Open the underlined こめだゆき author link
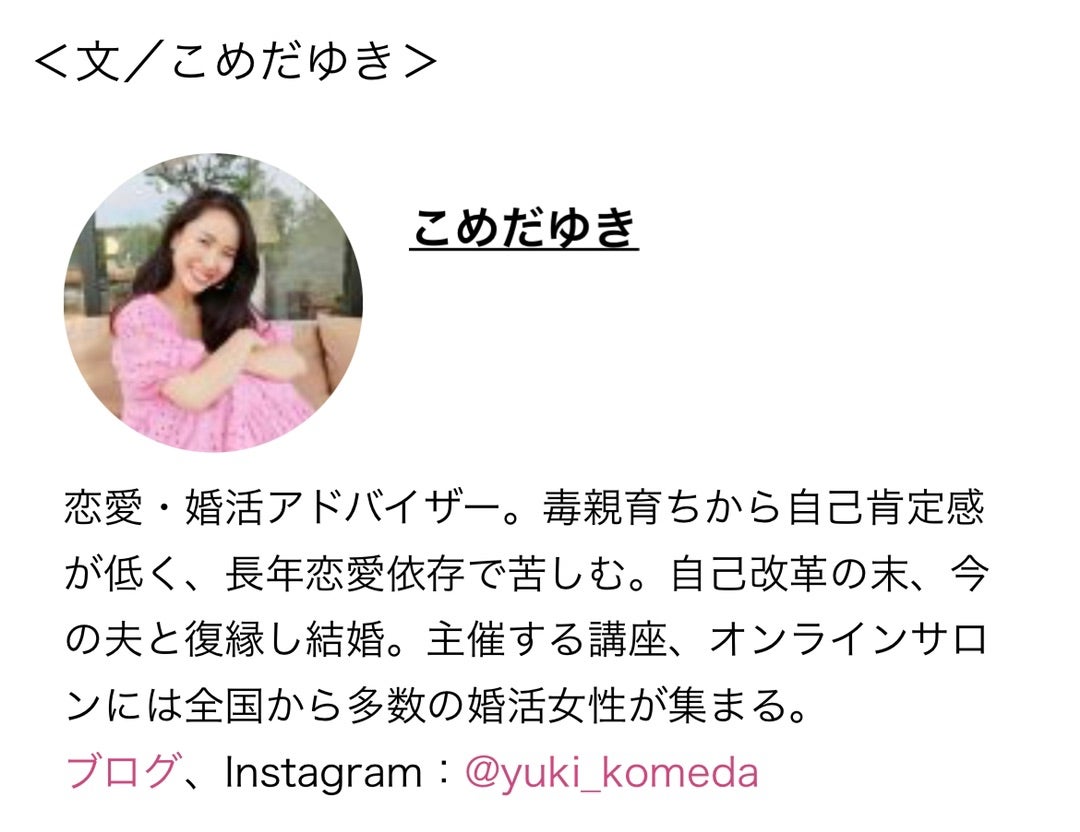The height and width of the screenshot is (832, 1080). [x=523, y=228]
